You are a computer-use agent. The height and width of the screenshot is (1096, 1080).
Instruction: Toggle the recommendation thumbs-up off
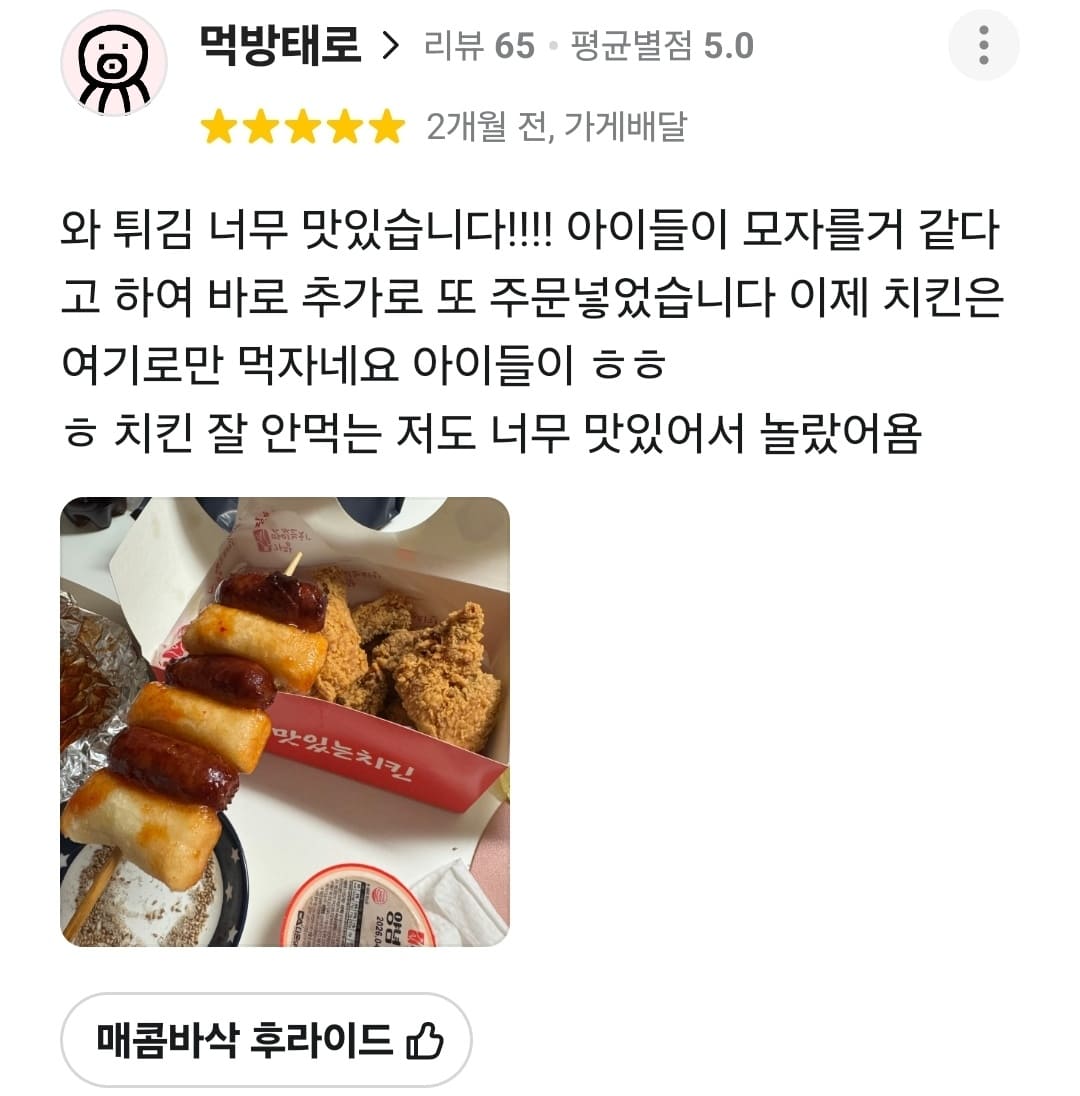click(x=423, y=1040)
